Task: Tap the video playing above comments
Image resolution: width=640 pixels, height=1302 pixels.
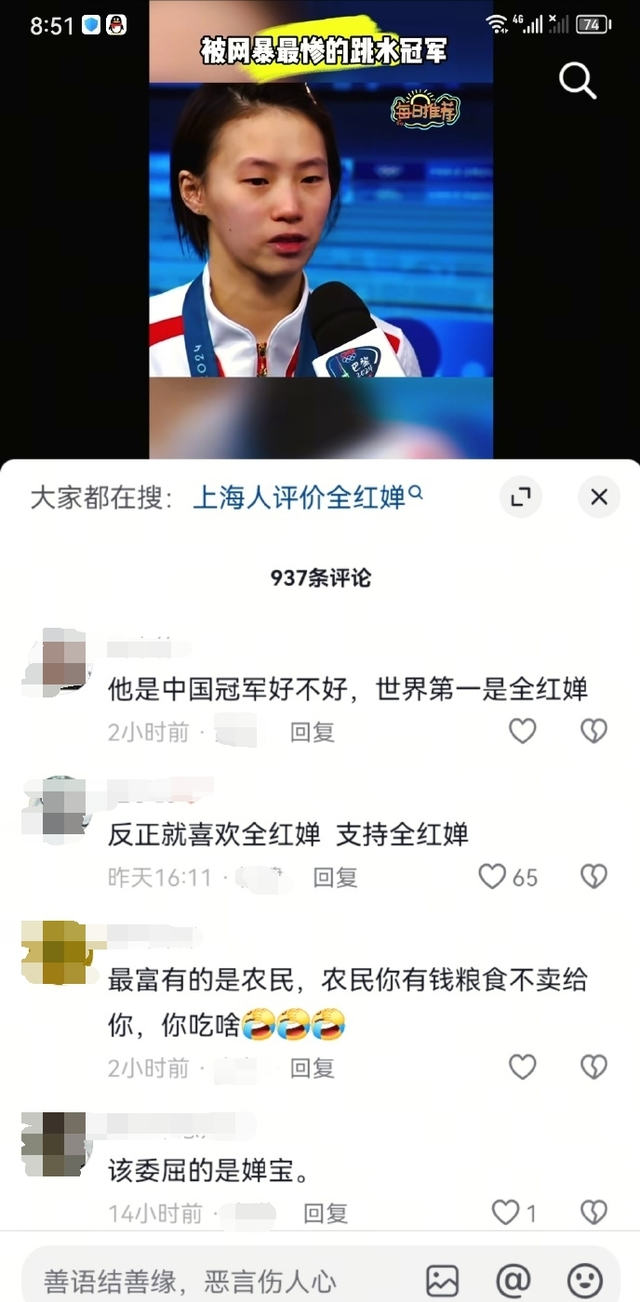Action: [x=321, y=229]
